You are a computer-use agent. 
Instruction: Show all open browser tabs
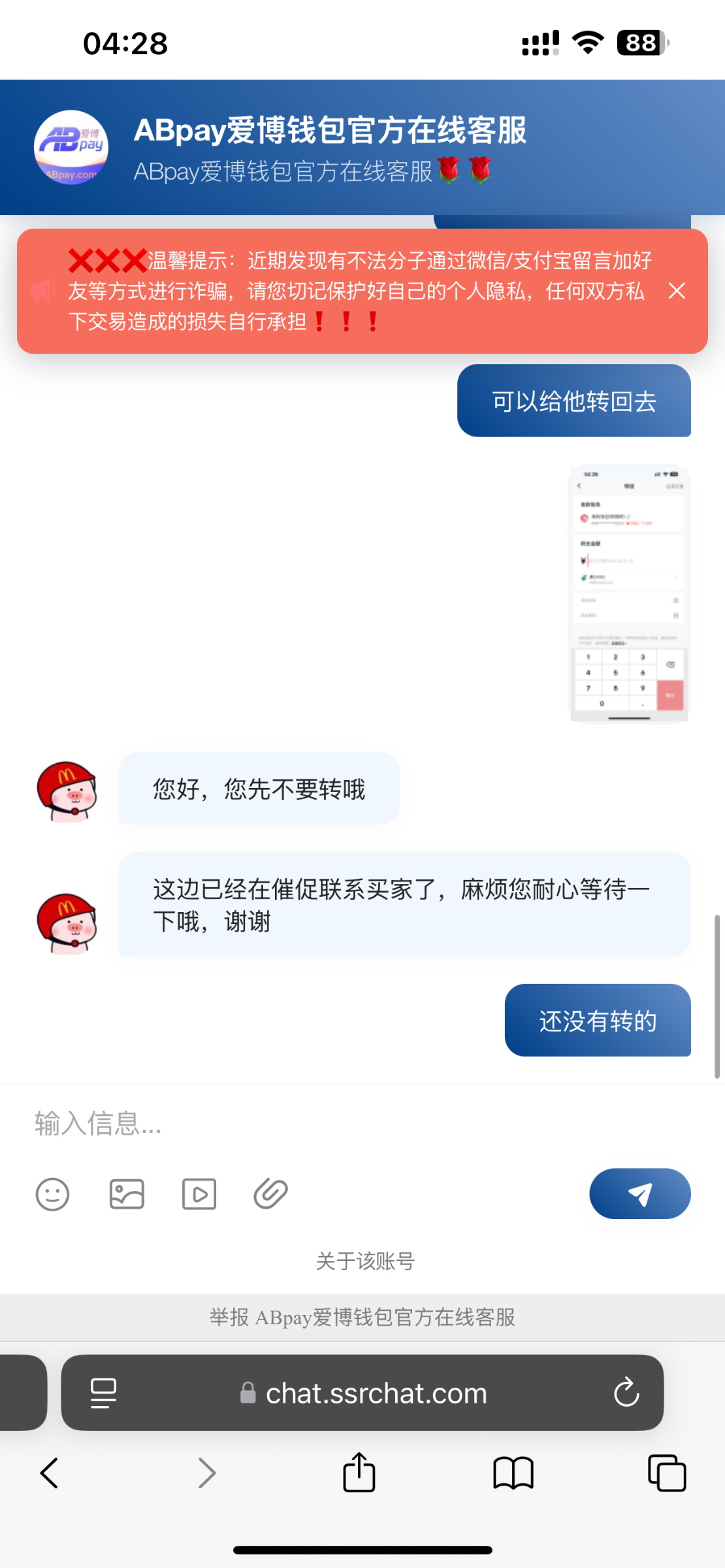(666, 1473)
